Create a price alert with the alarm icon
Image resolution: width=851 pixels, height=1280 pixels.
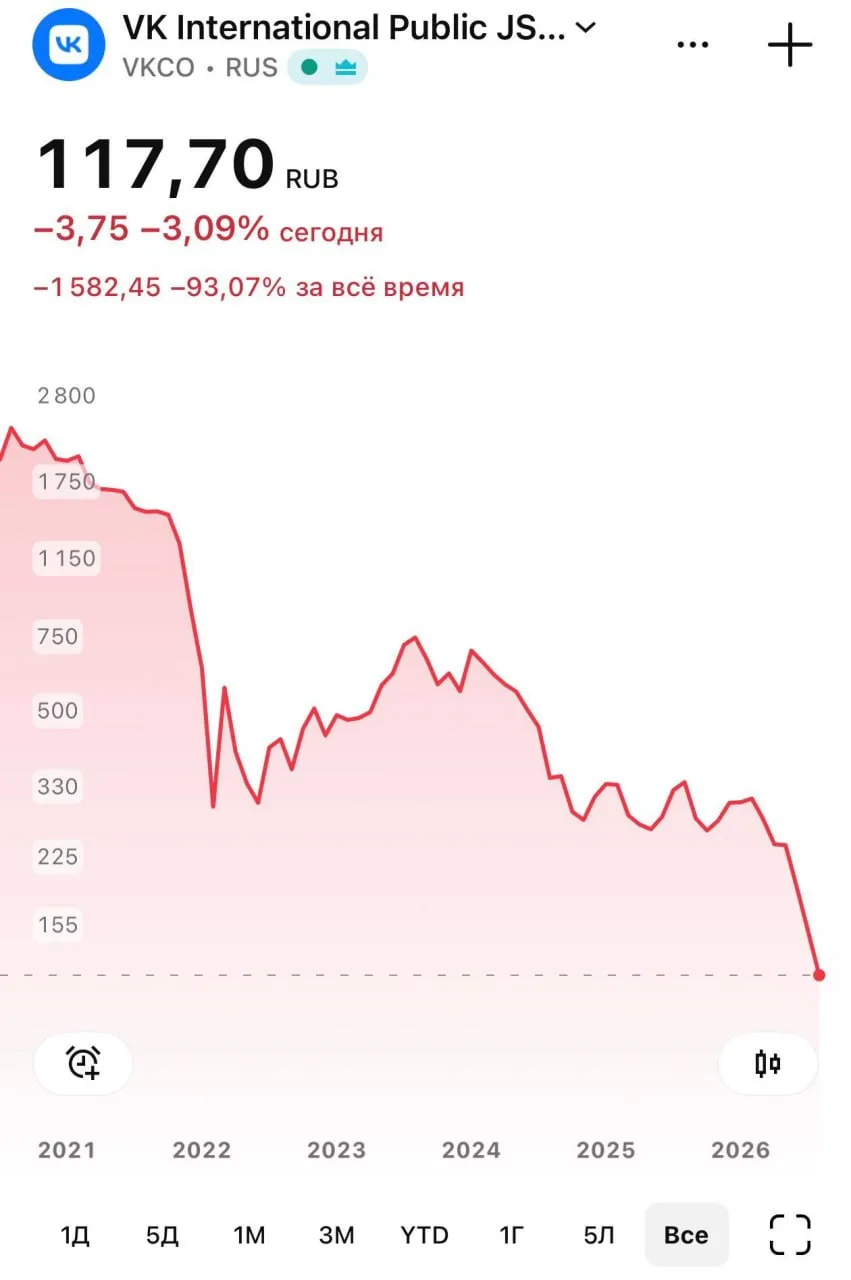click(83, 1063)
